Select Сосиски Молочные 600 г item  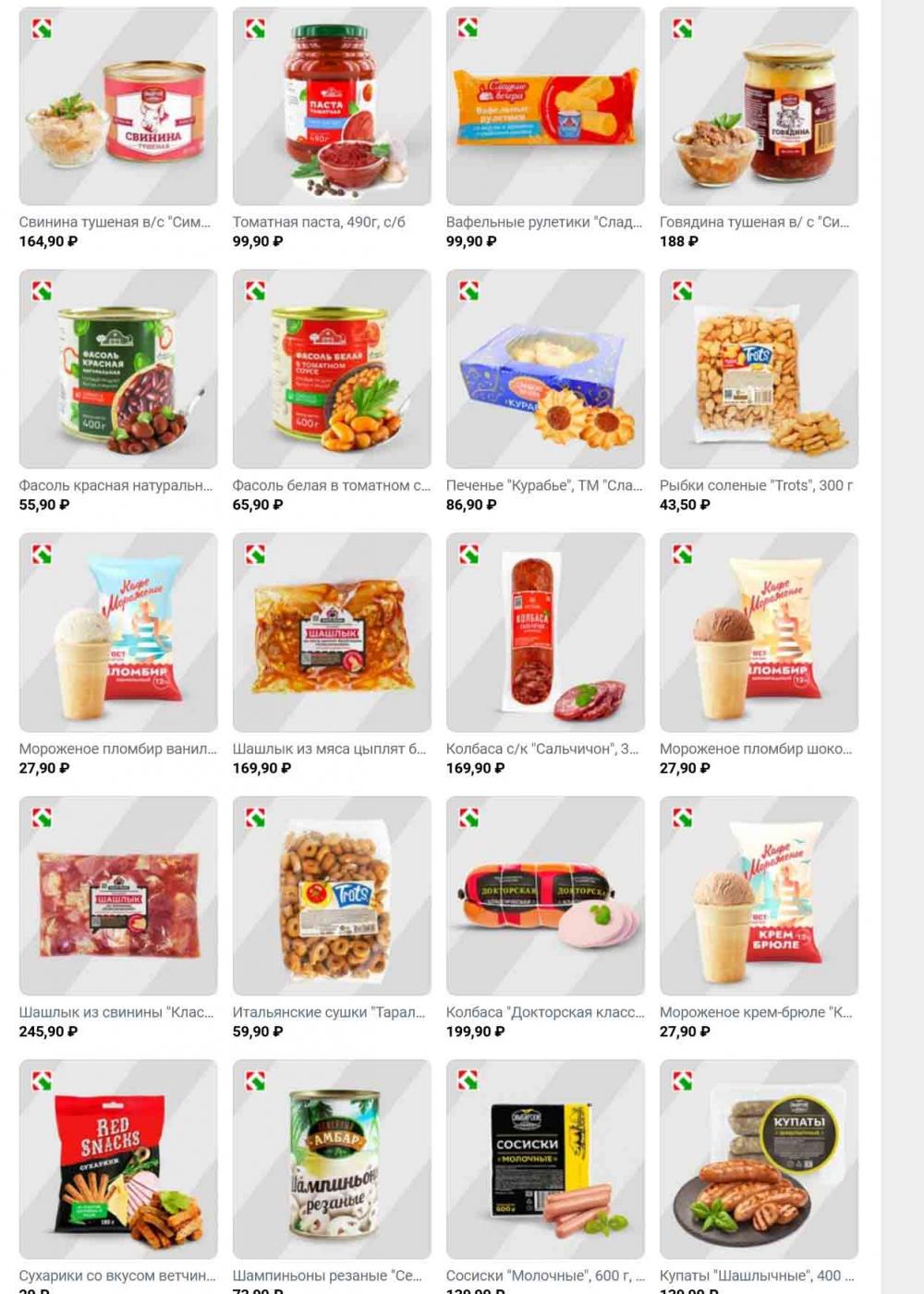(545, 1159)
